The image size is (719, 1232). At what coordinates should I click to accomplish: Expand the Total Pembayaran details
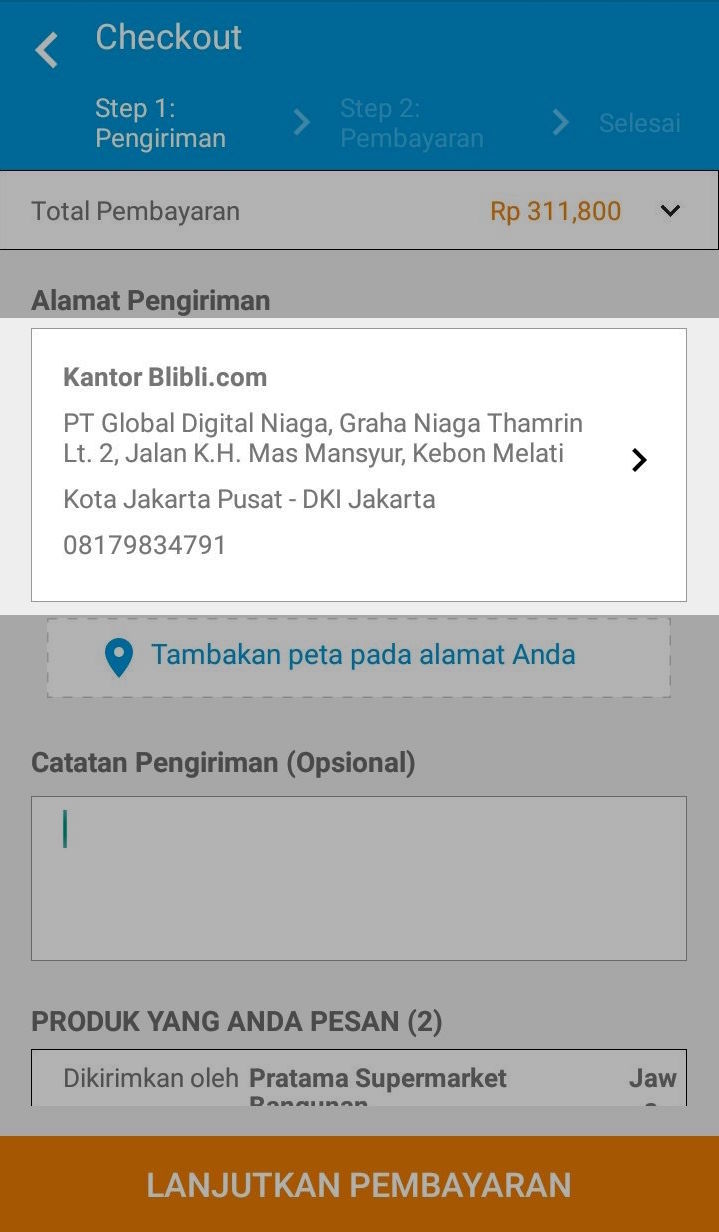point(670,211)
